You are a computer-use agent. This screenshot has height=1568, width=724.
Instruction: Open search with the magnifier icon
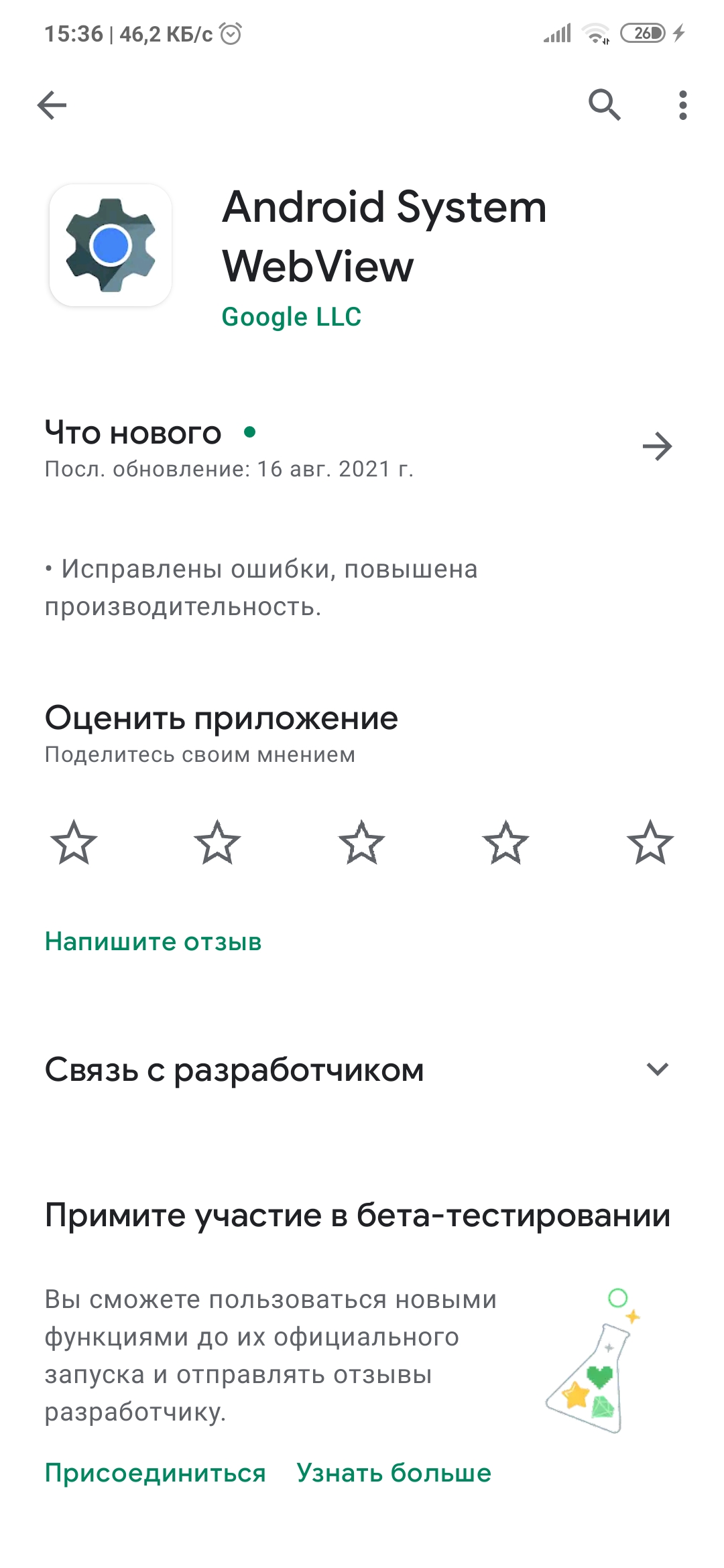pyautogui.click(x=604, y=105)
